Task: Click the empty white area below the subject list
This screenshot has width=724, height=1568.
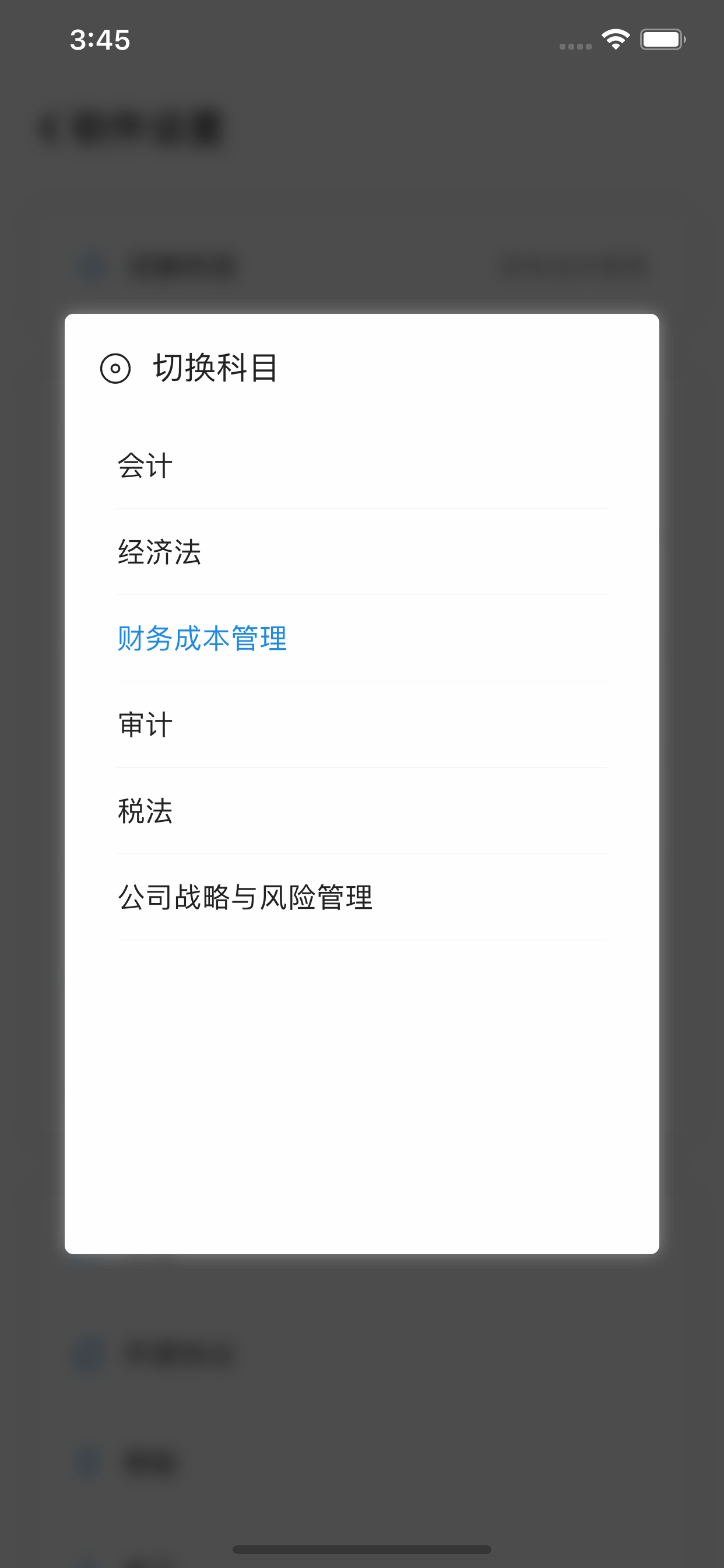Action: (362, 1095)
